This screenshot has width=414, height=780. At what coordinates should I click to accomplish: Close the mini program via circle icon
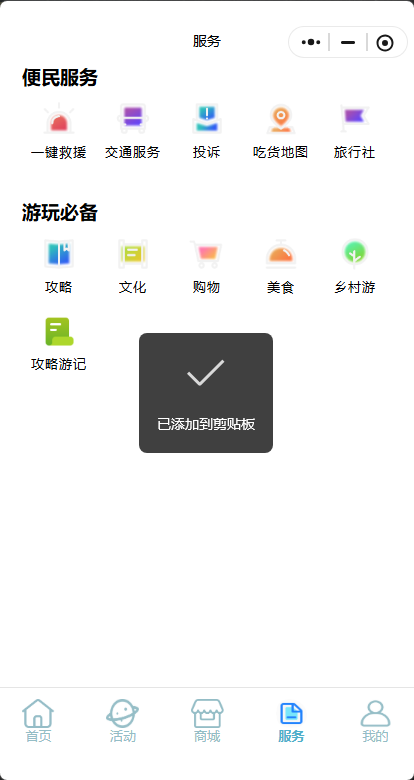tap(385, 43)
